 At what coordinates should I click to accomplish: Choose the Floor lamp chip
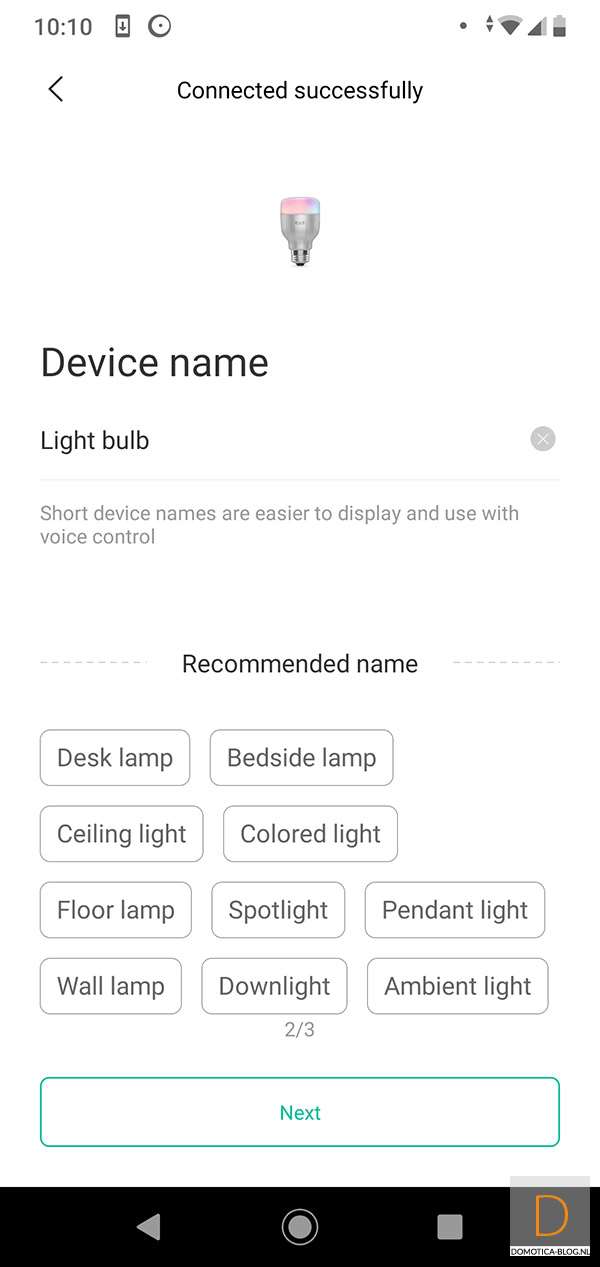pos(116,910)
